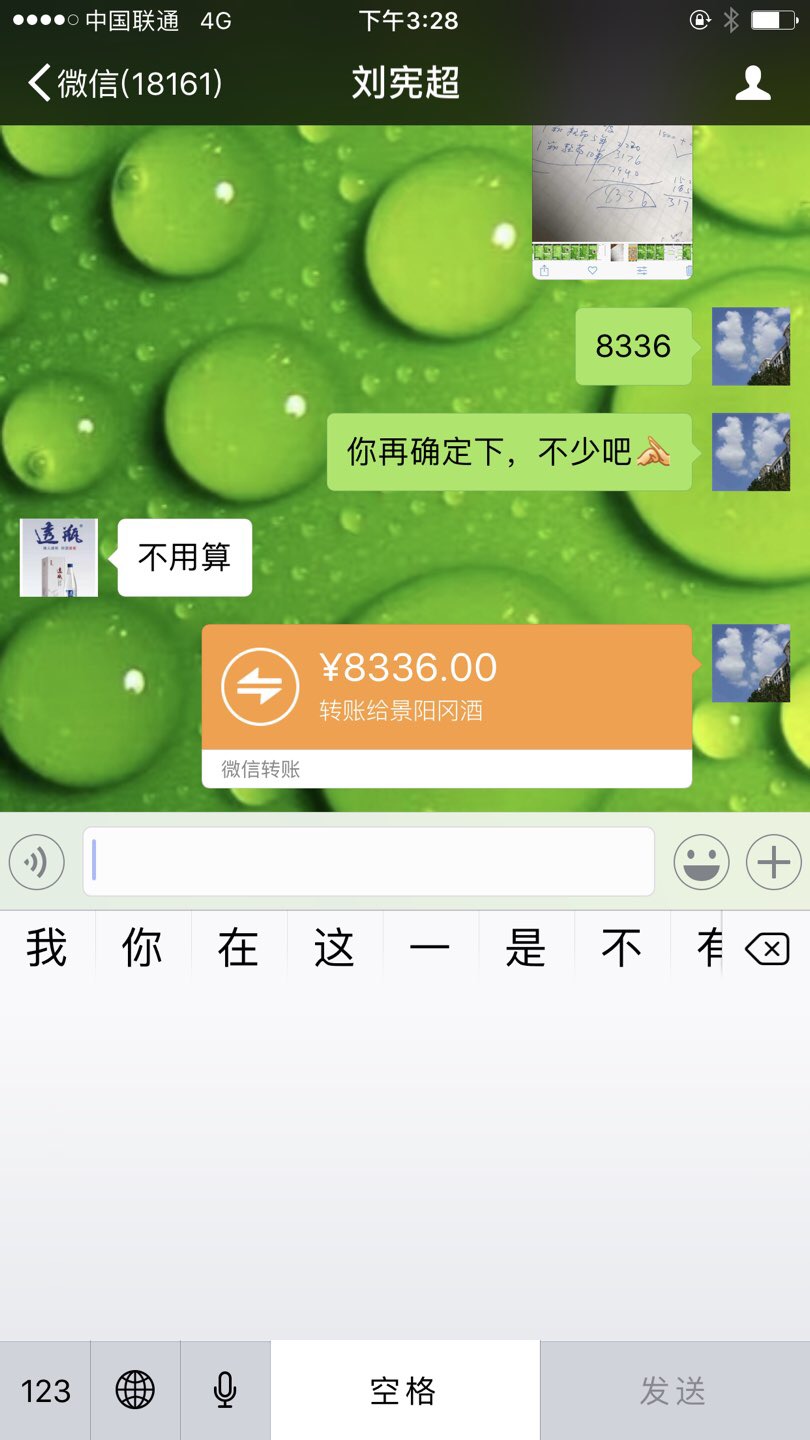The width and height of the screenshot is (810, 1440).
Task: Select the suggested word 是
Action: (525, 948)
